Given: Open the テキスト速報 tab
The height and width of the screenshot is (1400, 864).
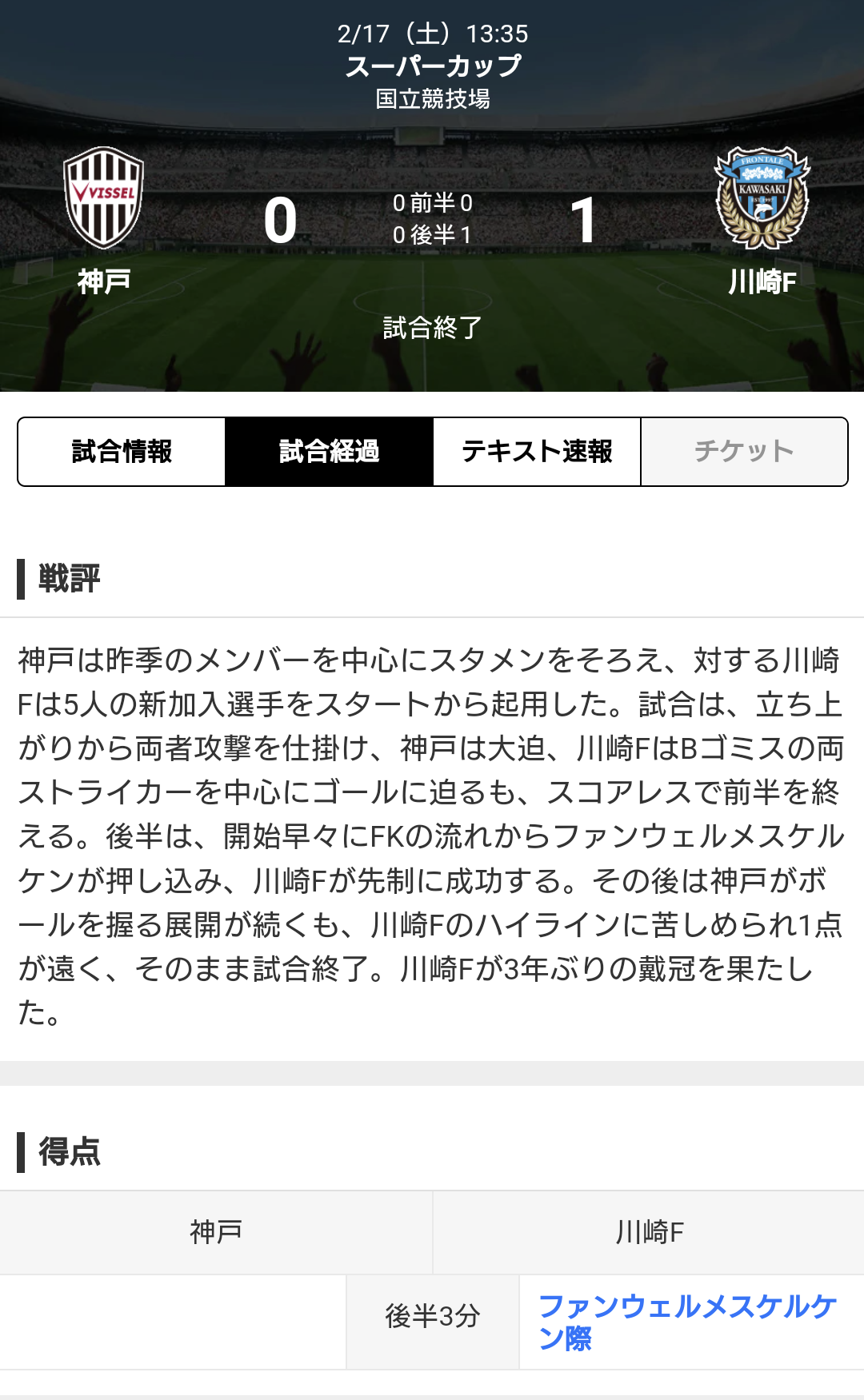Looking at the screenshot, I should pyautogui.click(x=537, y=452).
